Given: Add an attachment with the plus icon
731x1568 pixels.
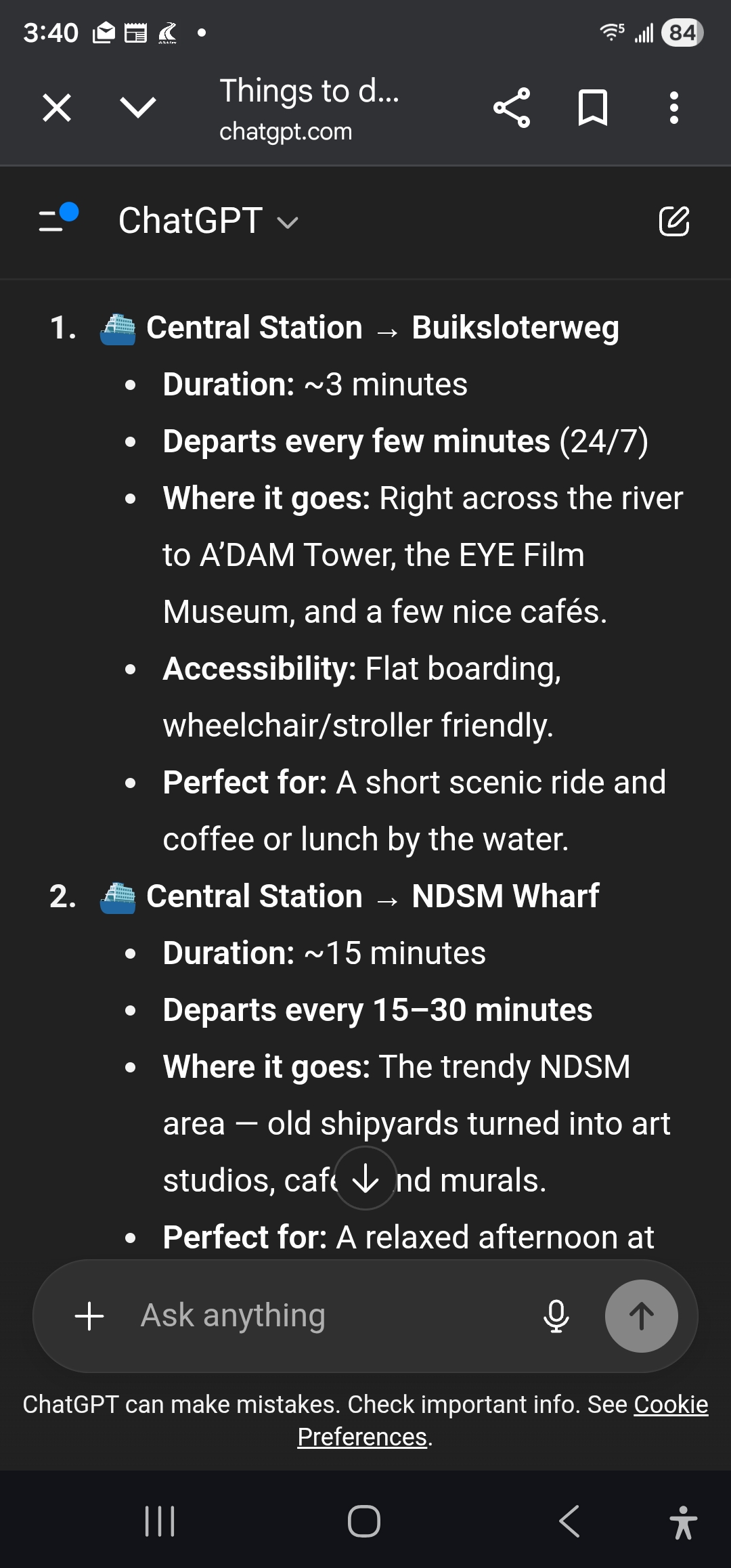Looking at the screenshot, I should tap(89, 1316).
